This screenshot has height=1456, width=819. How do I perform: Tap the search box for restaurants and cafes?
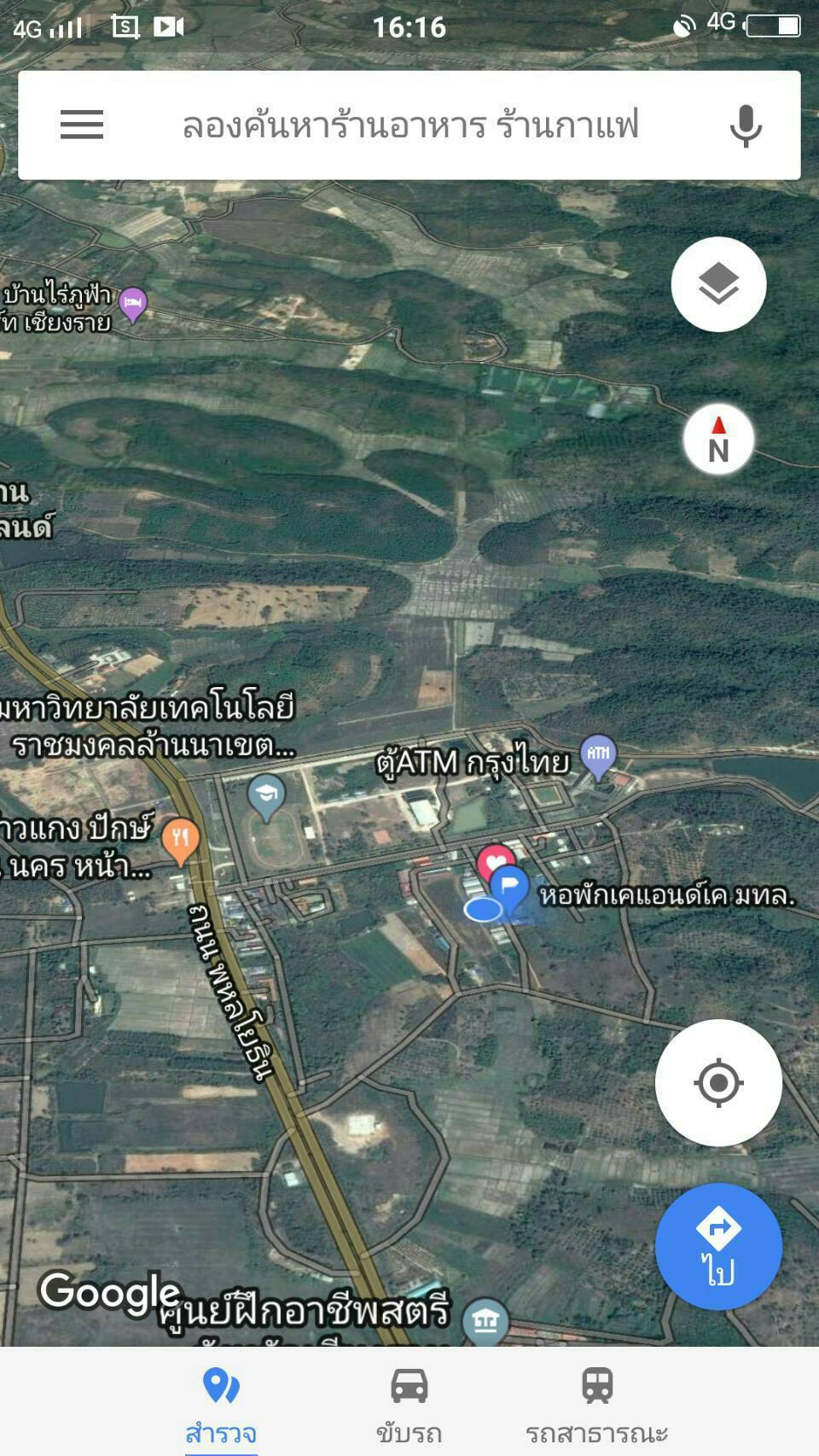[x=409, y=125]
